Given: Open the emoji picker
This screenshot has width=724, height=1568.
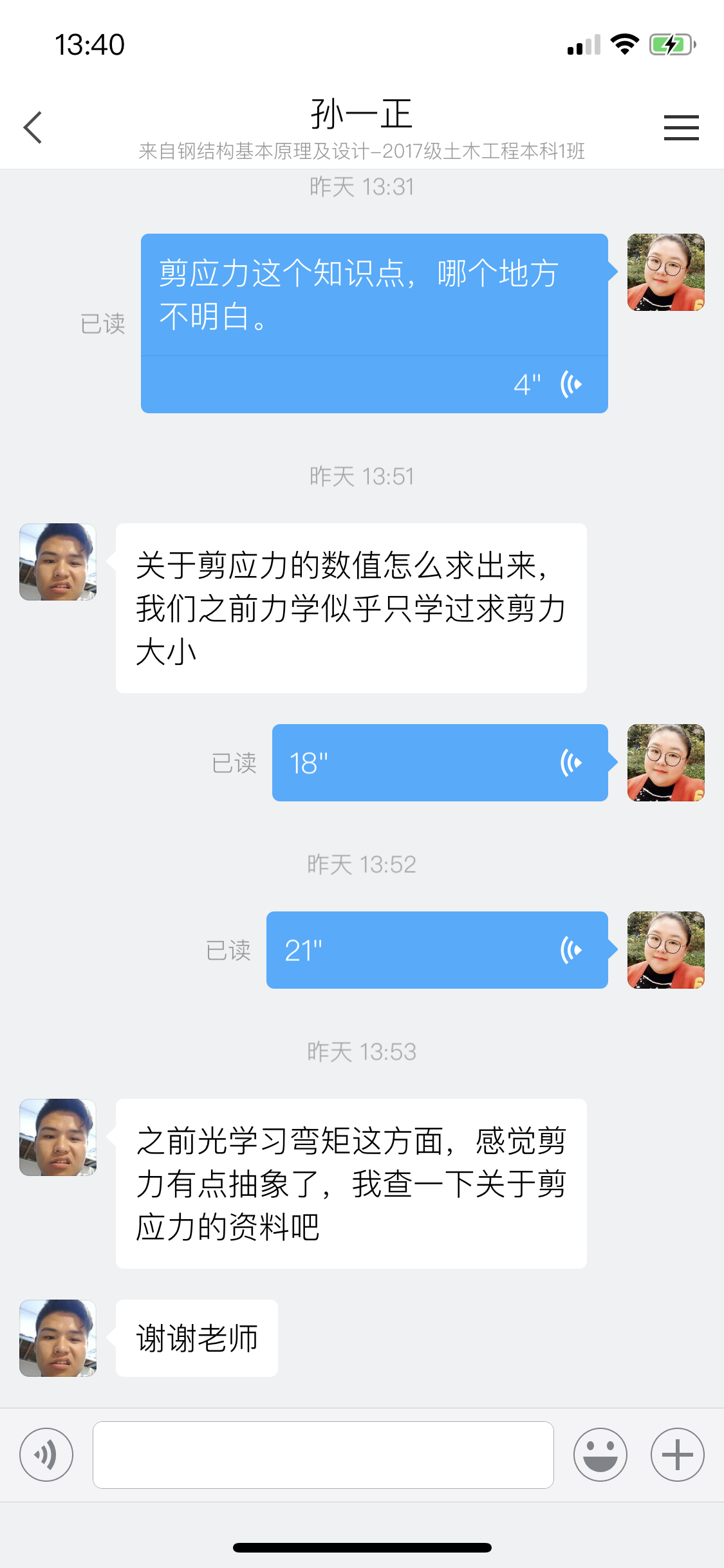Looking at the screenshot, I should [x=600, y=1455].
